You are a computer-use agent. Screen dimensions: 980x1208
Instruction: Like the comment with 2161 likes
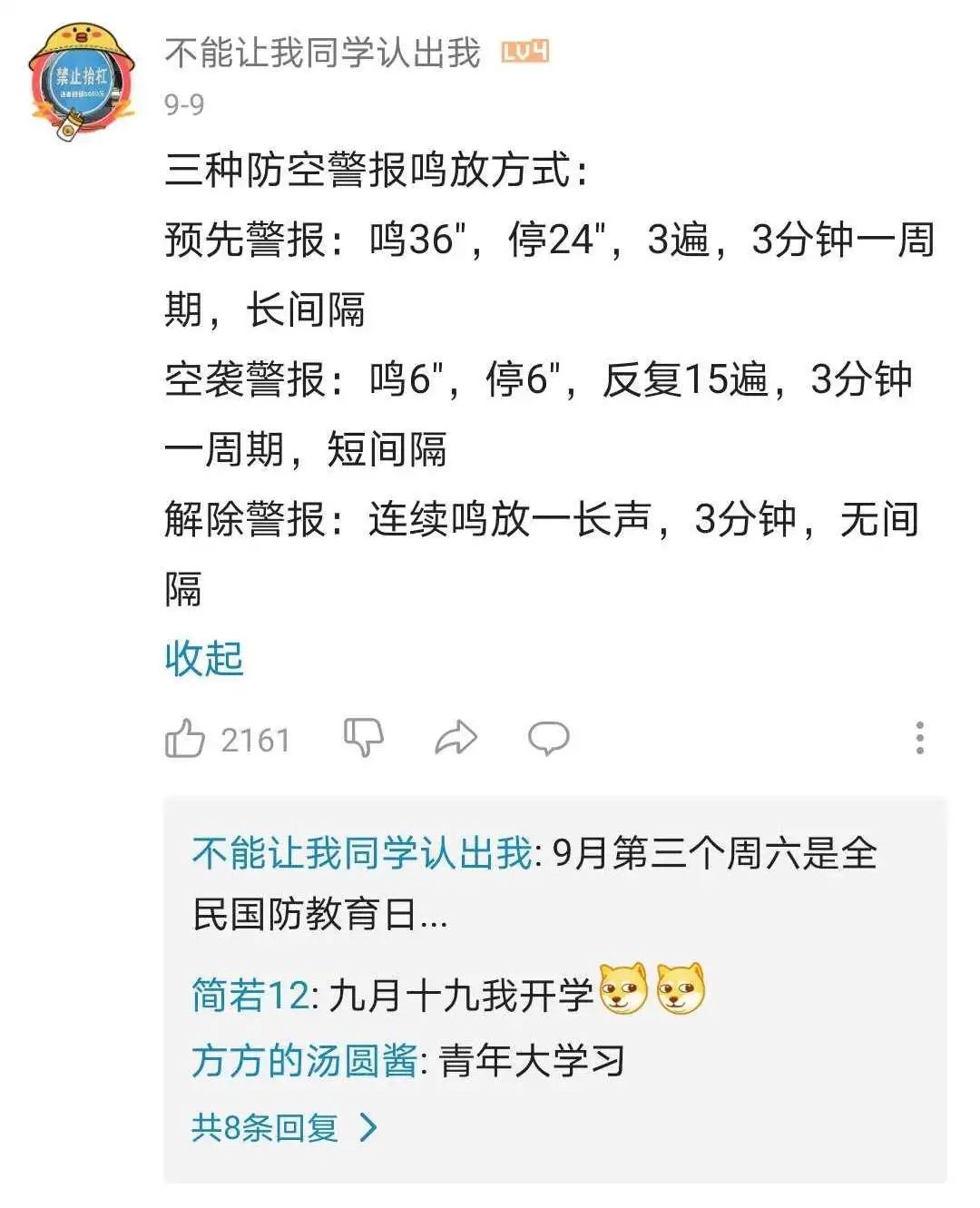pos(186,739)
